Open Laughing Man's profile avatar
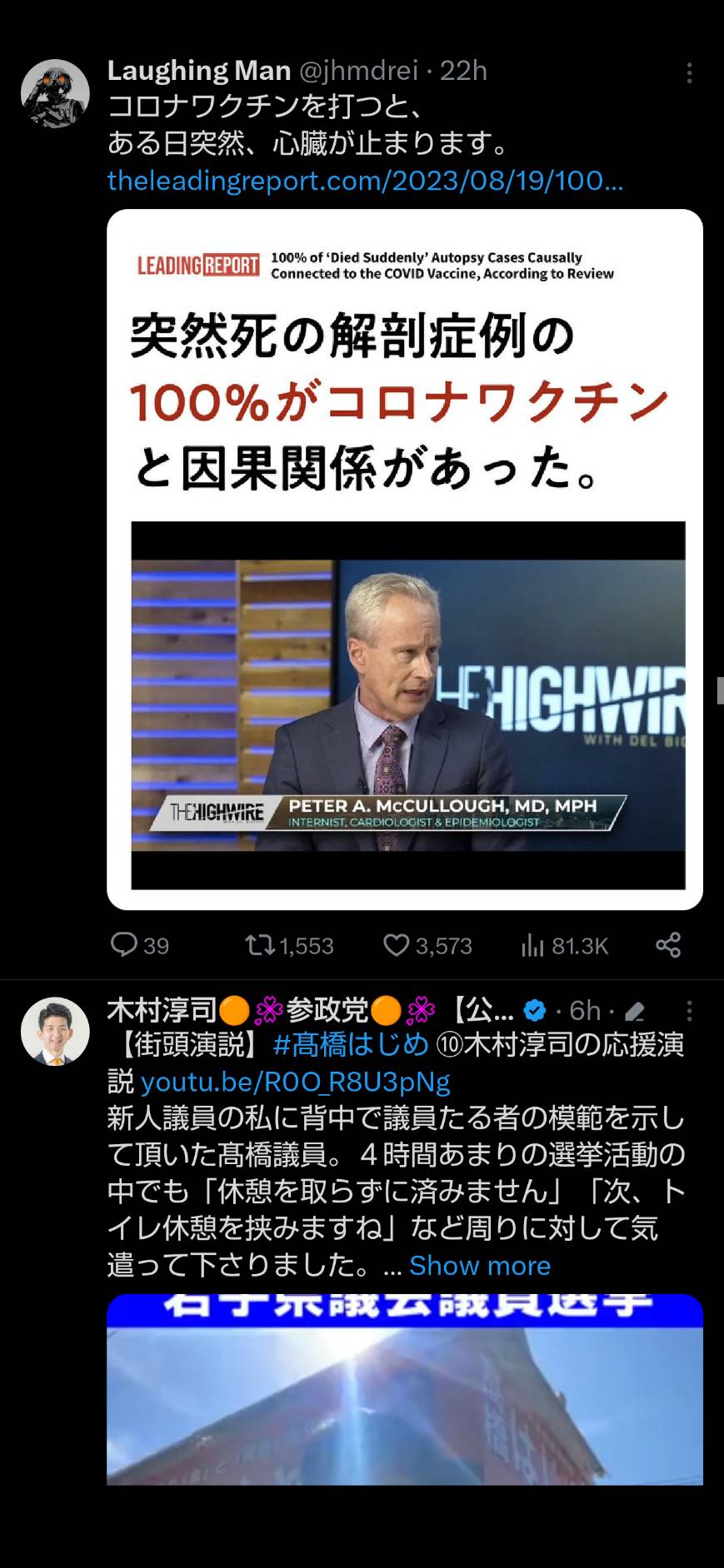Image resolution: width=724 pixels, height=1568 pixels. (55, 93)
